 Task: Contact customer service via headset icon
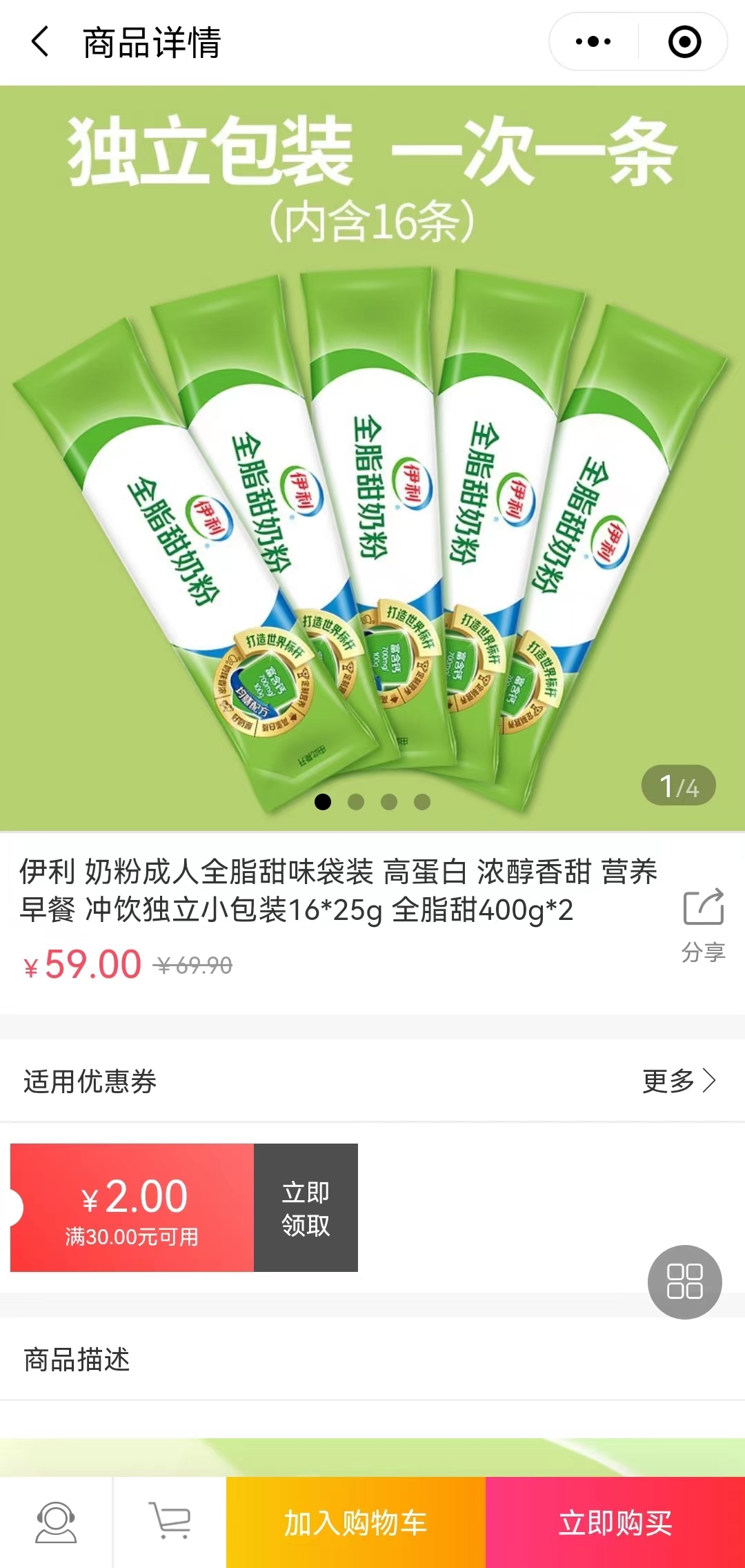point(56,1522)
